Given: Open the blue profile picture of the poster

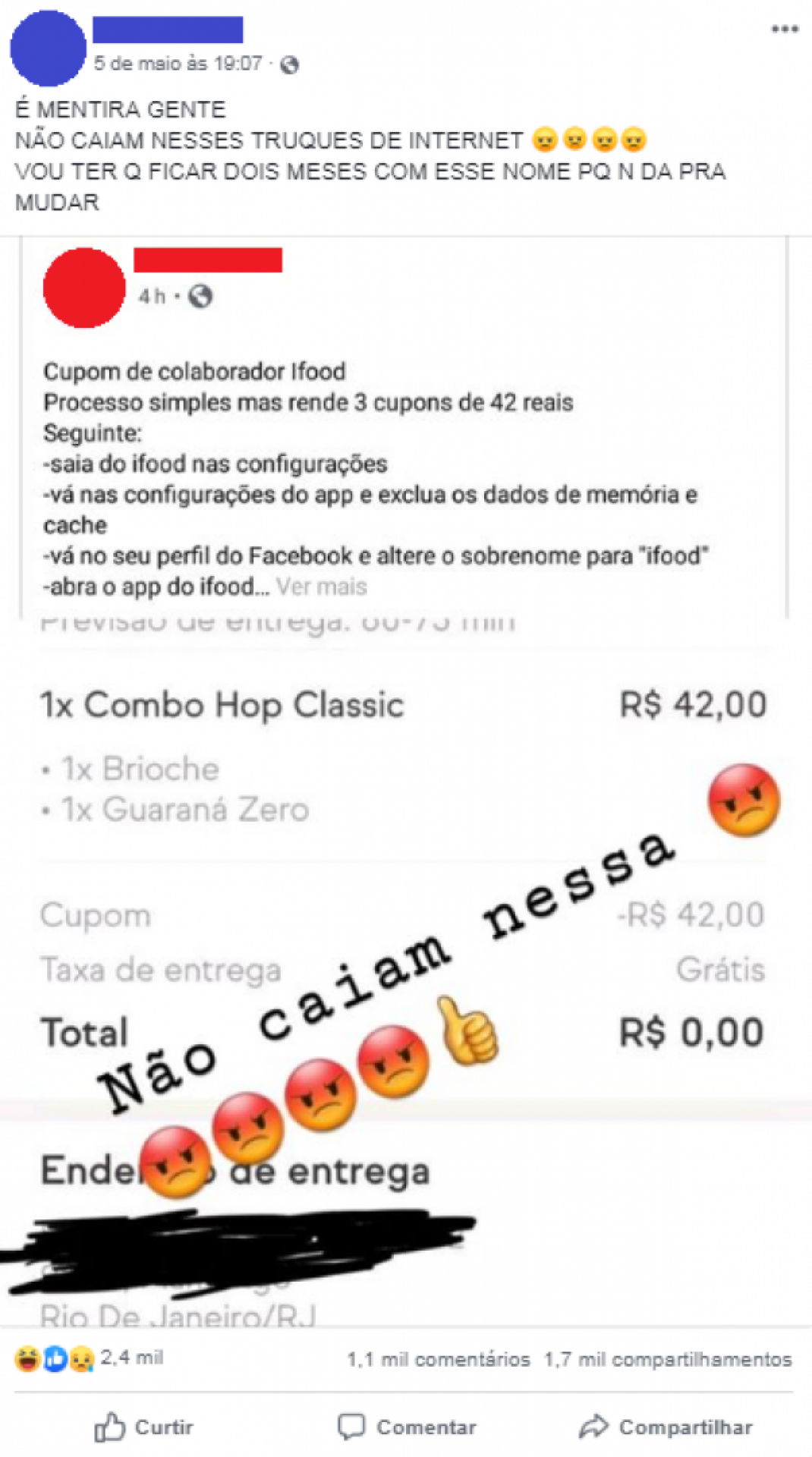Looking at the screenshot, I should click(x=48, y=48).
